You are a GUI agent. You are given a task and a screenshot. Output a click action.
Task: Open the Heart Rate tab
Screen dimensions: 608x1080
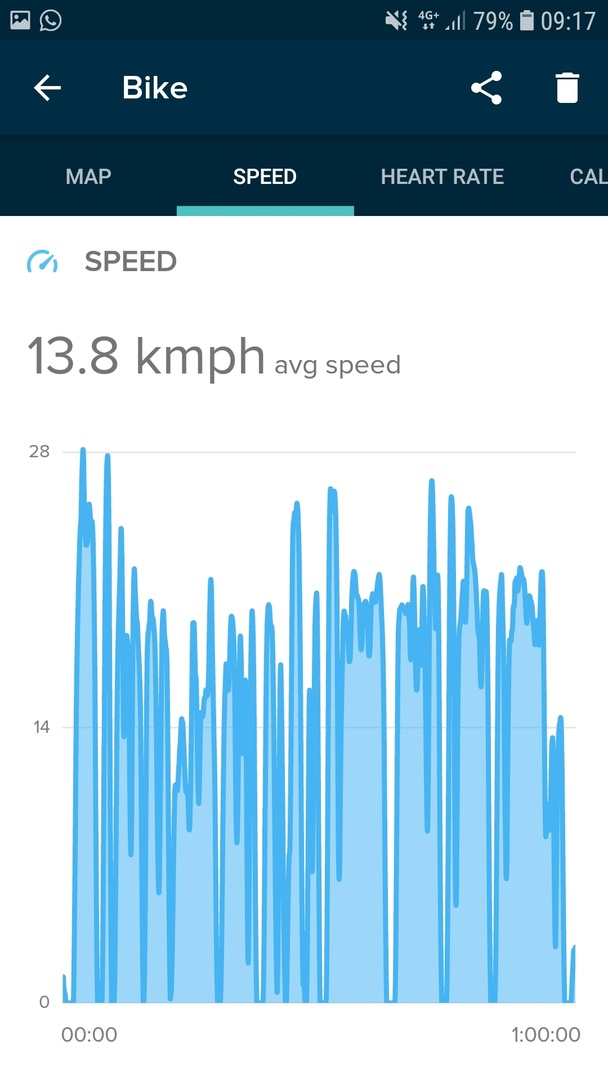coord(442,177)
